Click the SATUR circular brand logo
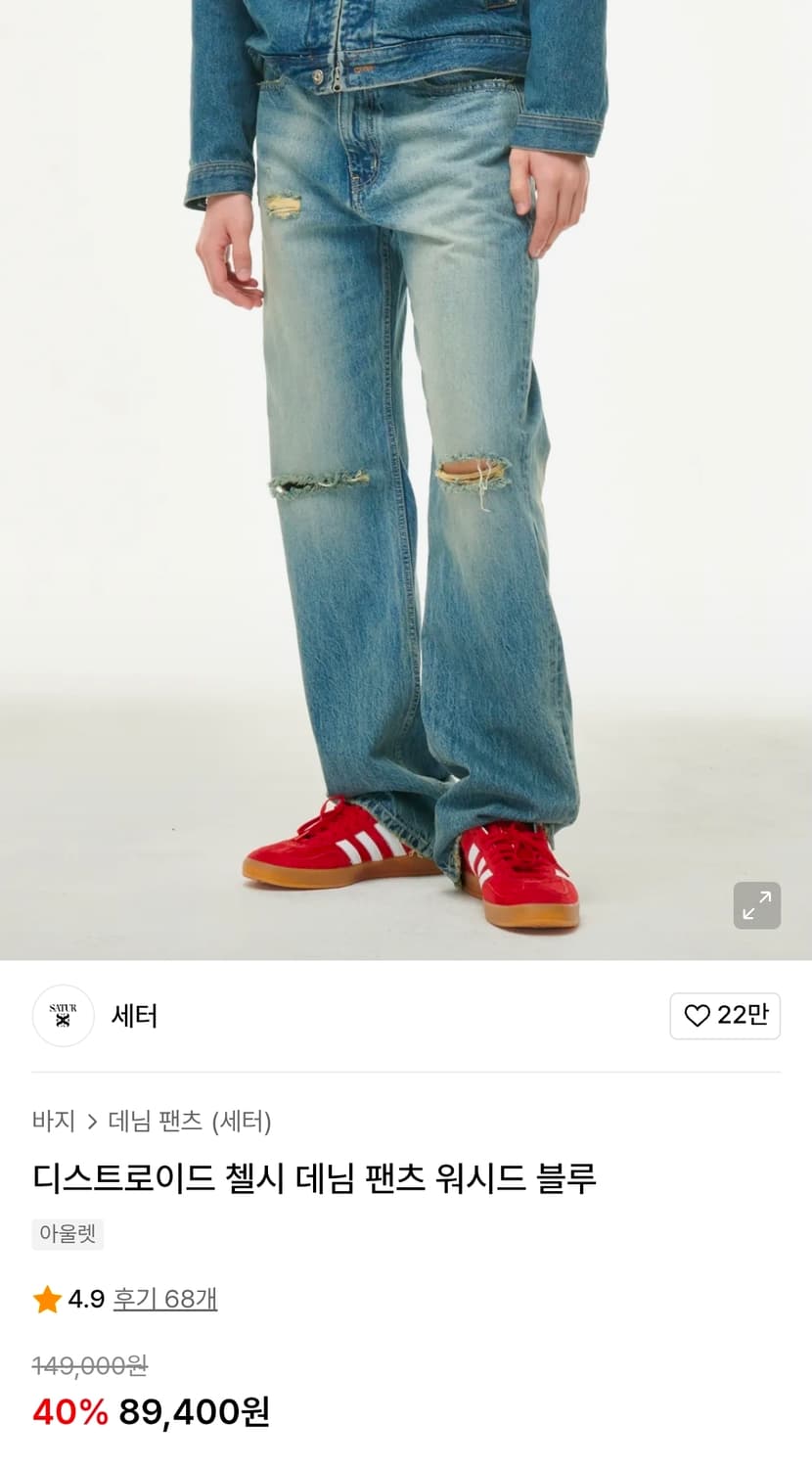Screen dimensions: 812x1468 click(63, 1016)
